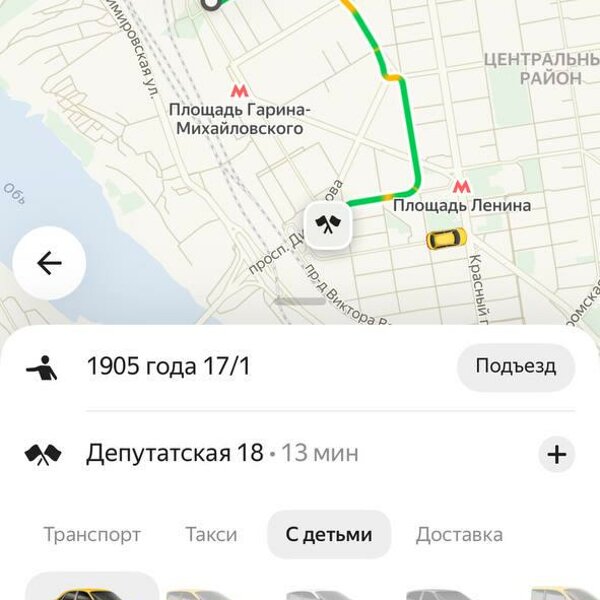The width and height of the screenshot is (600, 600).
Task: Open the Доставка tab
Action: pyautogui.click(x=459, y=534)
